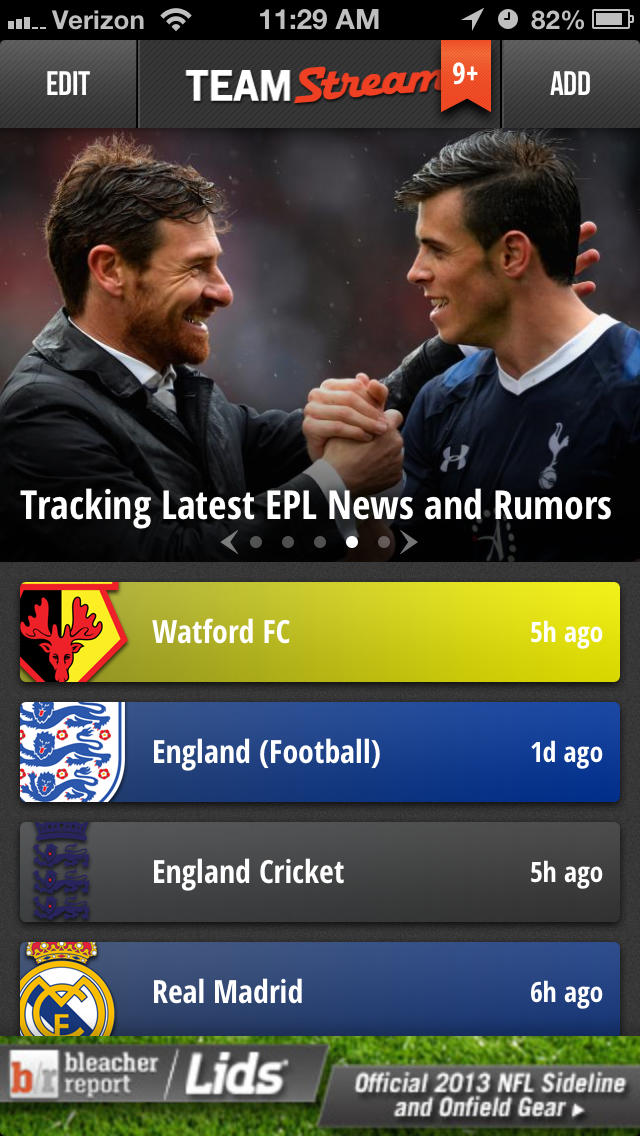
Task: Open the Real Madrid stream
Action: (x=320, y=990)
